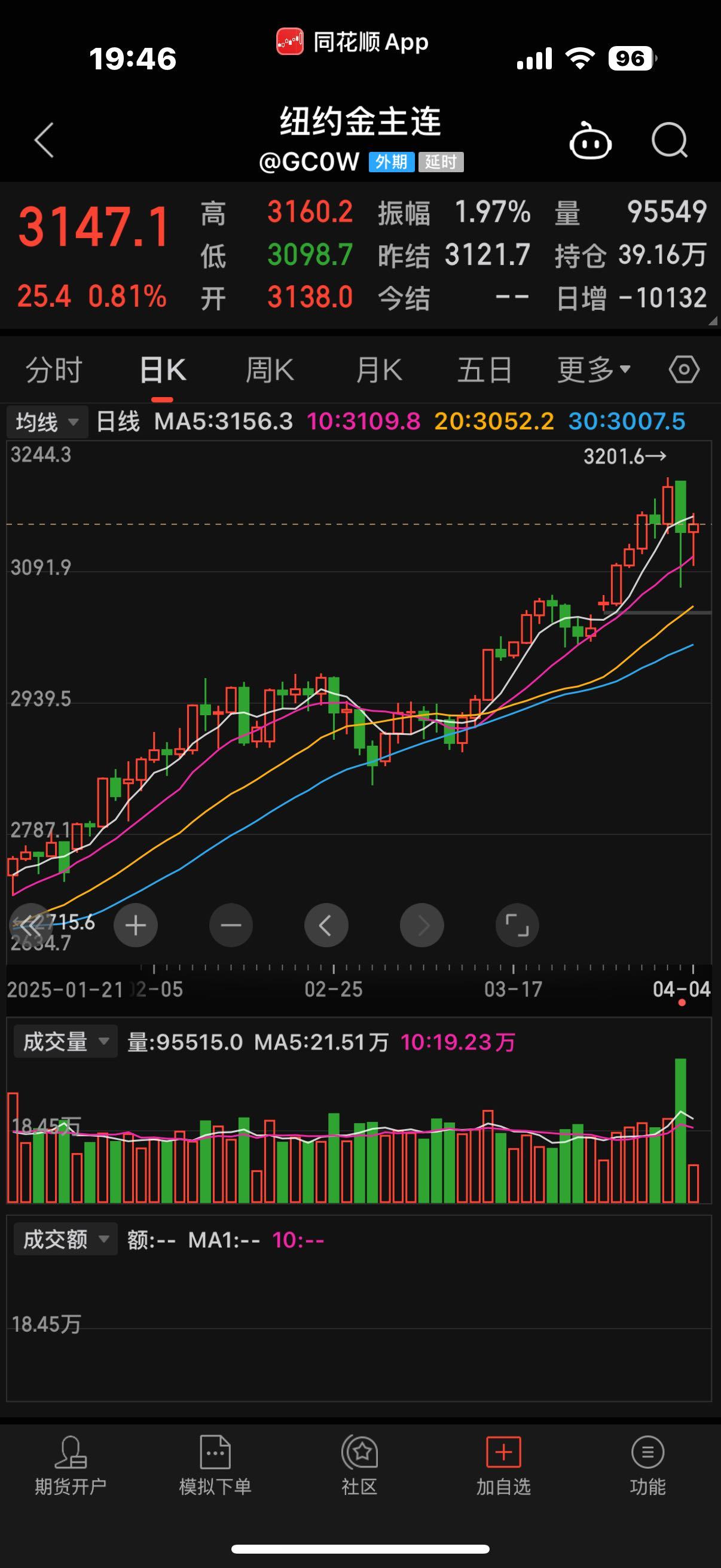Screen dimensions: 721x1568
Task: Move chart to previous candle with left arrow
Action: click(x=326, y=926)
